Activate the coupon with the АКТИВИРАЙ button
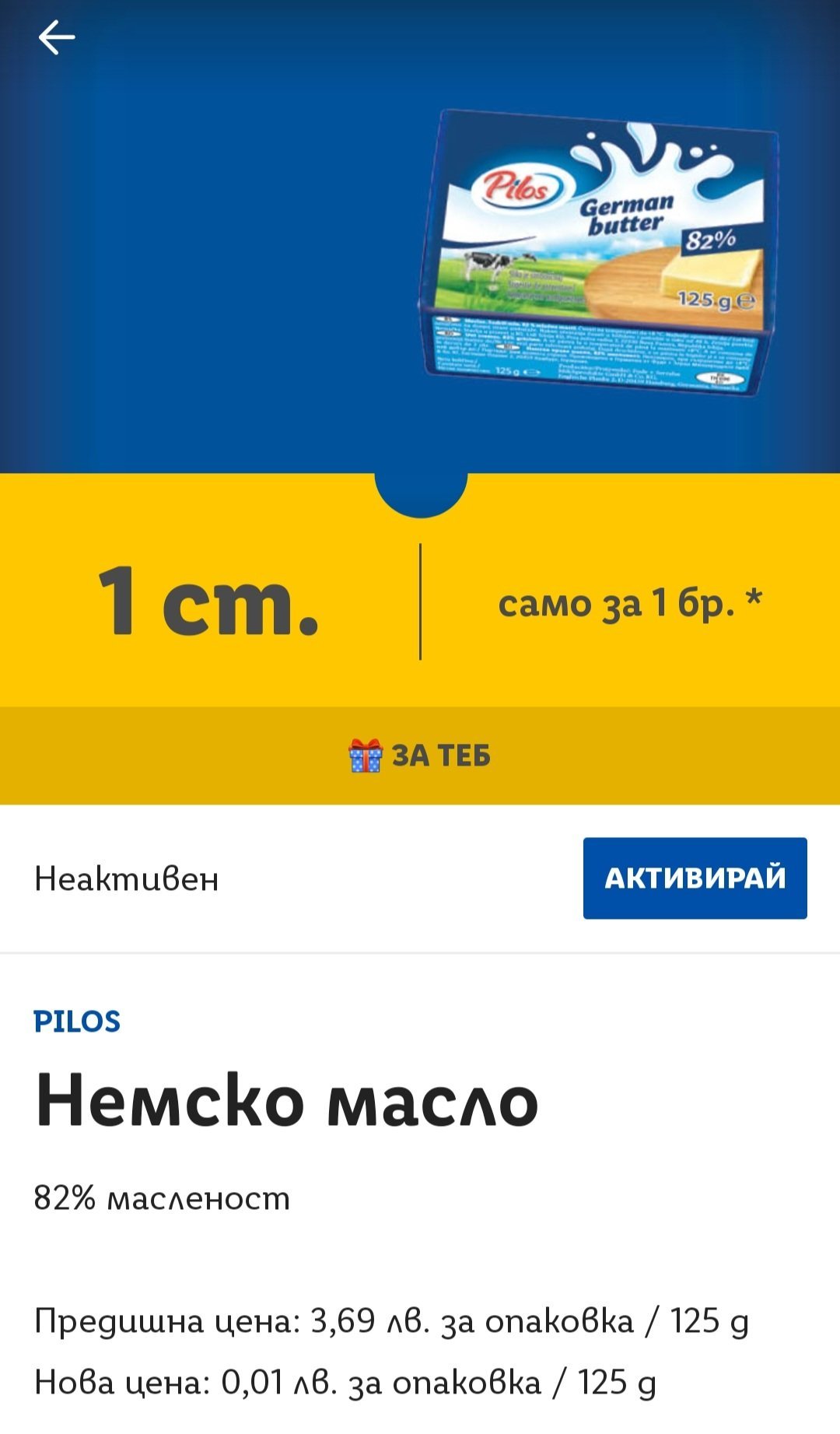 pos(695,878)
